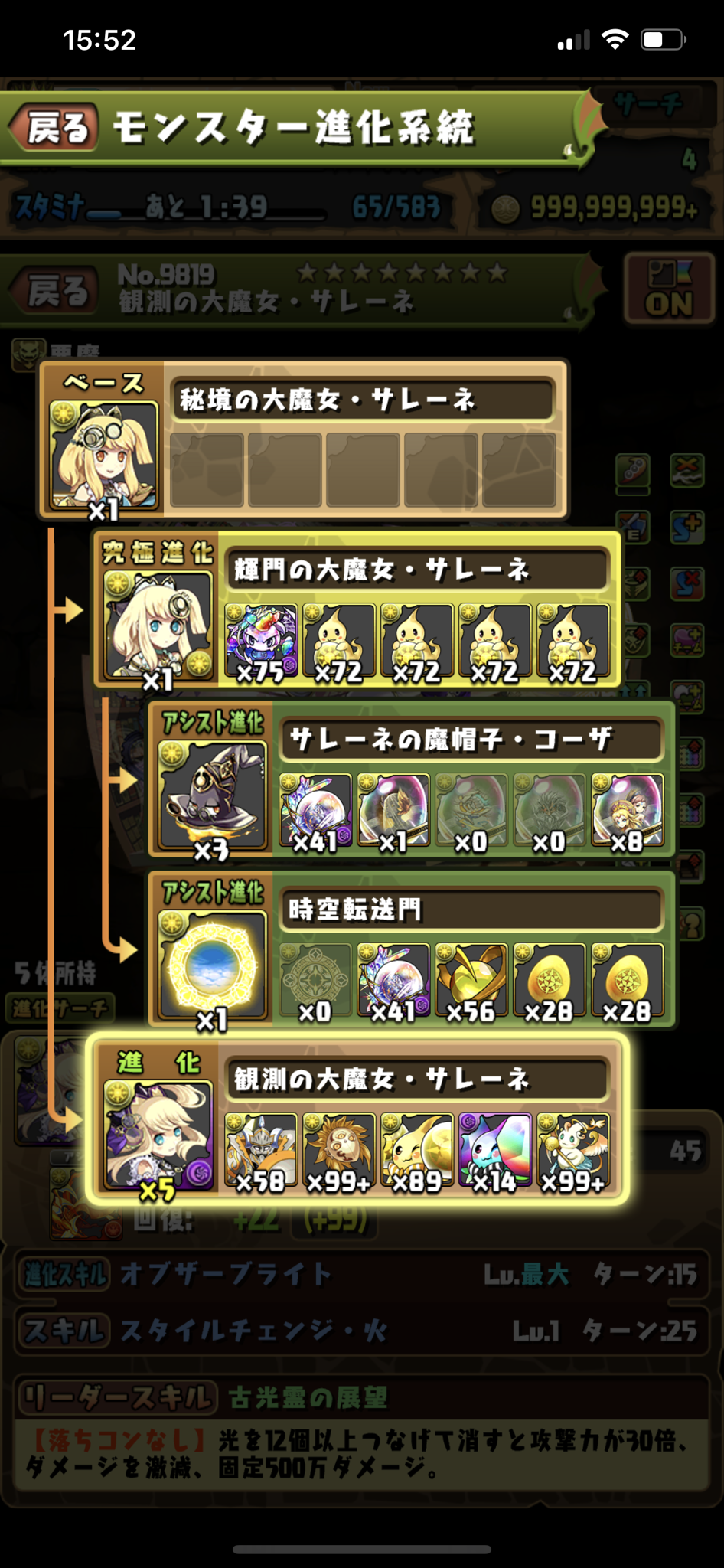This screenshot has width=724, height=1568.
Task: Tap the 戻る back button in the header
Action: pyautogui.click(x=54, y=127)
